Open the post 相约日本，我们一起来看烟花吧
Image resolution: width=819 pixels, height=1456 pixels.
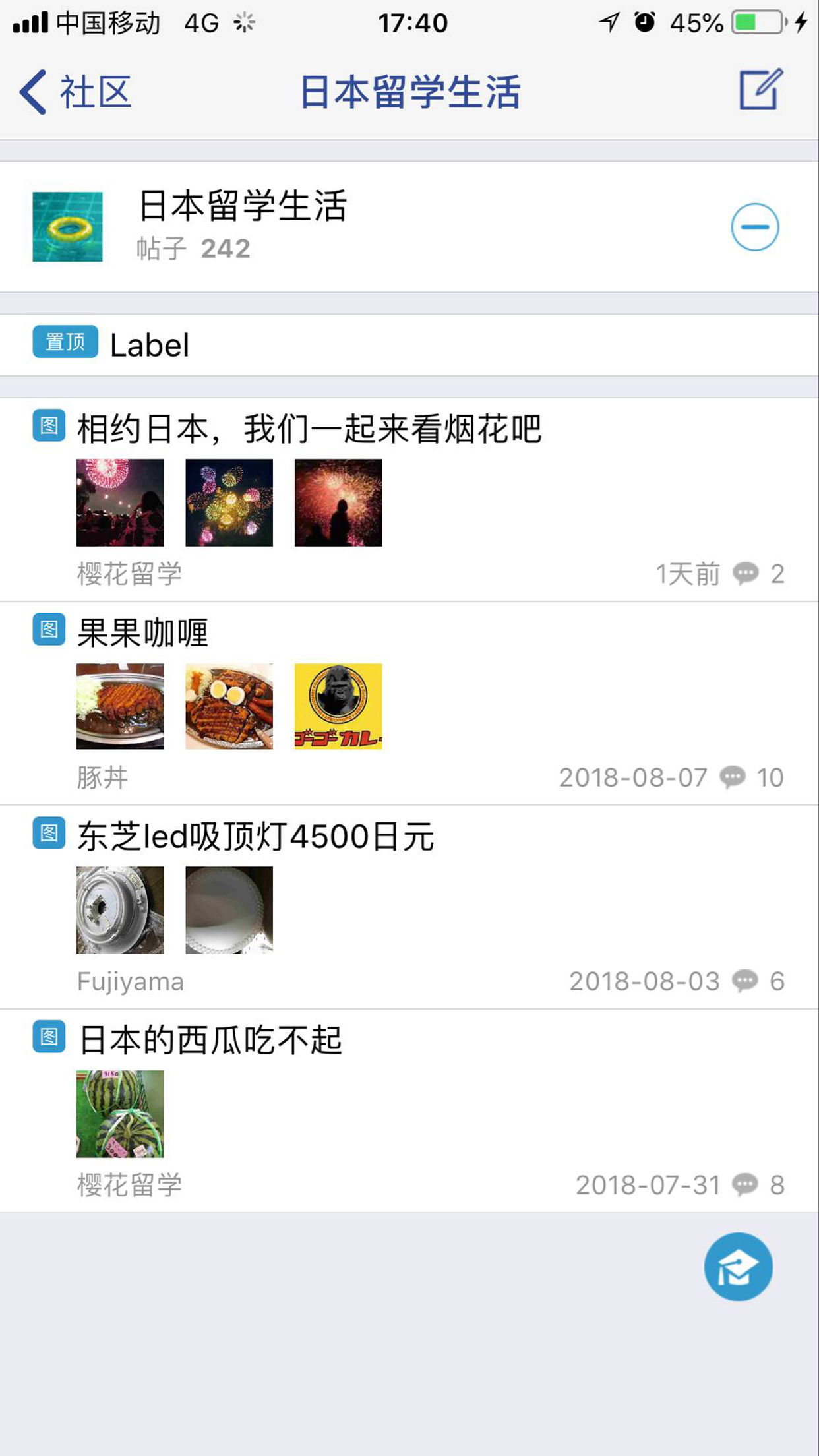click(309, 429)
